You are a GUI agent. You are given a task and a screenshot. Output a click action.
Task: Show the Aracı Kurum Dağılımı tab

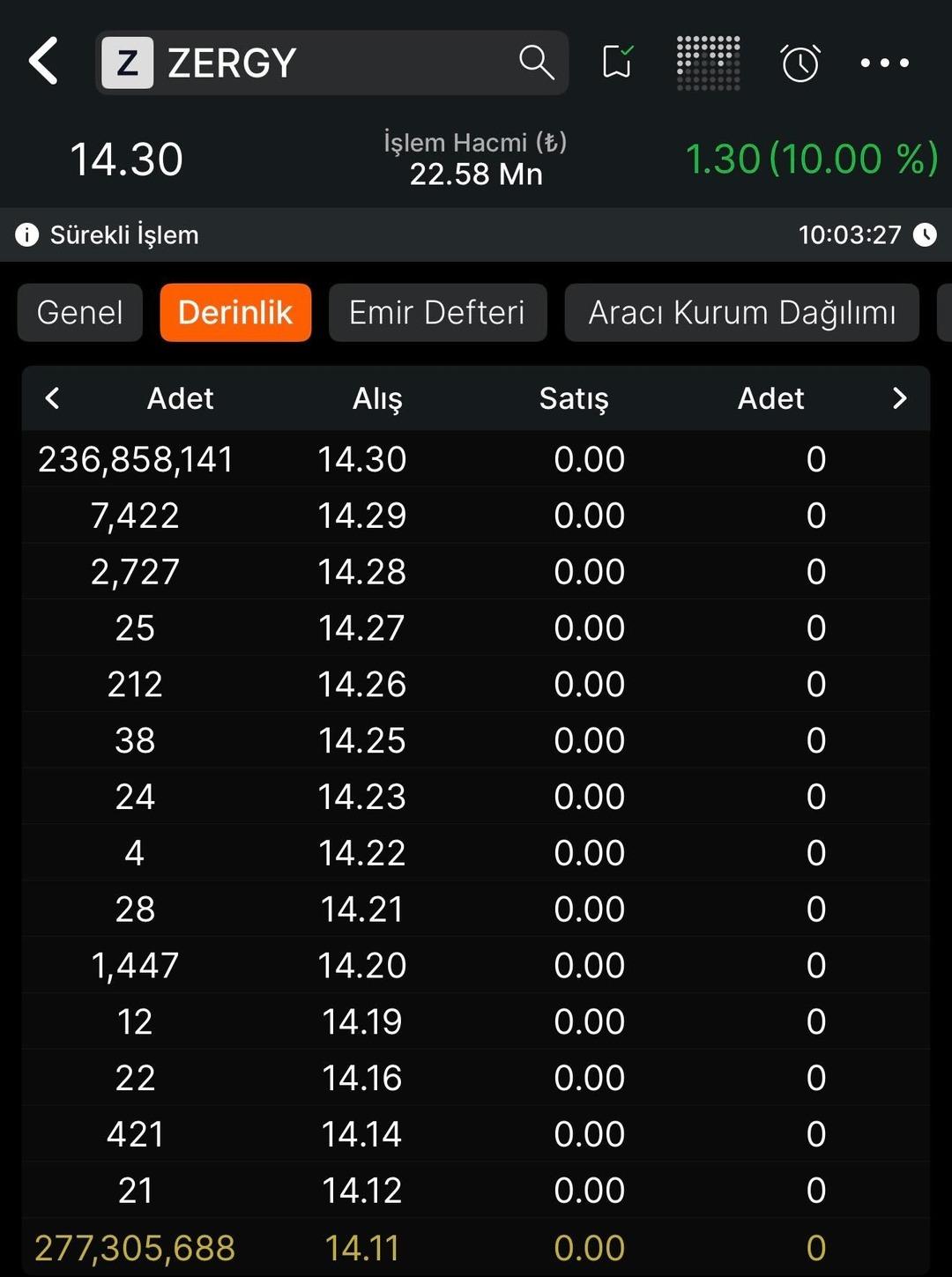741,312
